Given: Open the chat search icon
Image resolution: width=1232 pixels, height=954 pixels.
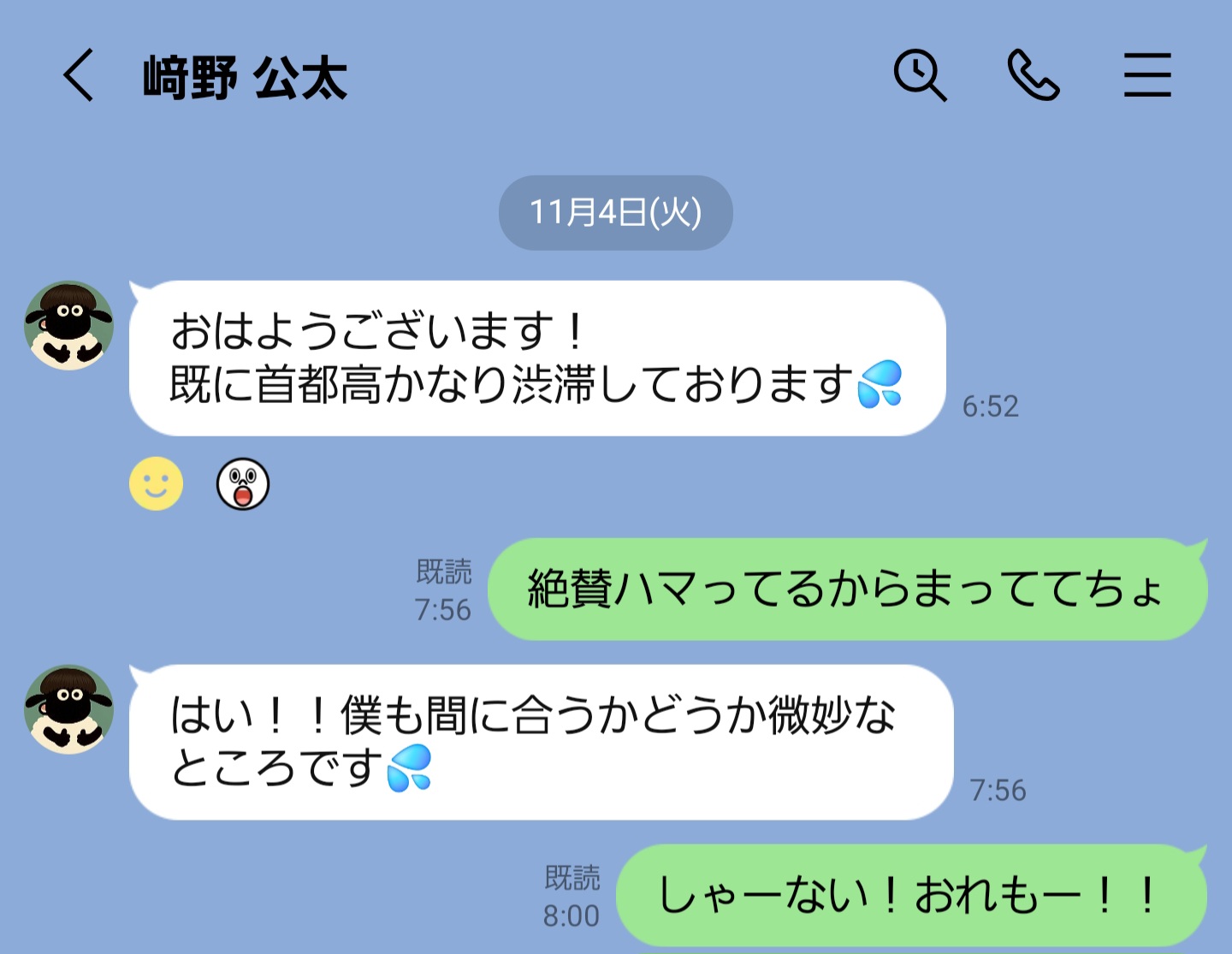Looking at the screenshot, I should (x=920, y=76).
